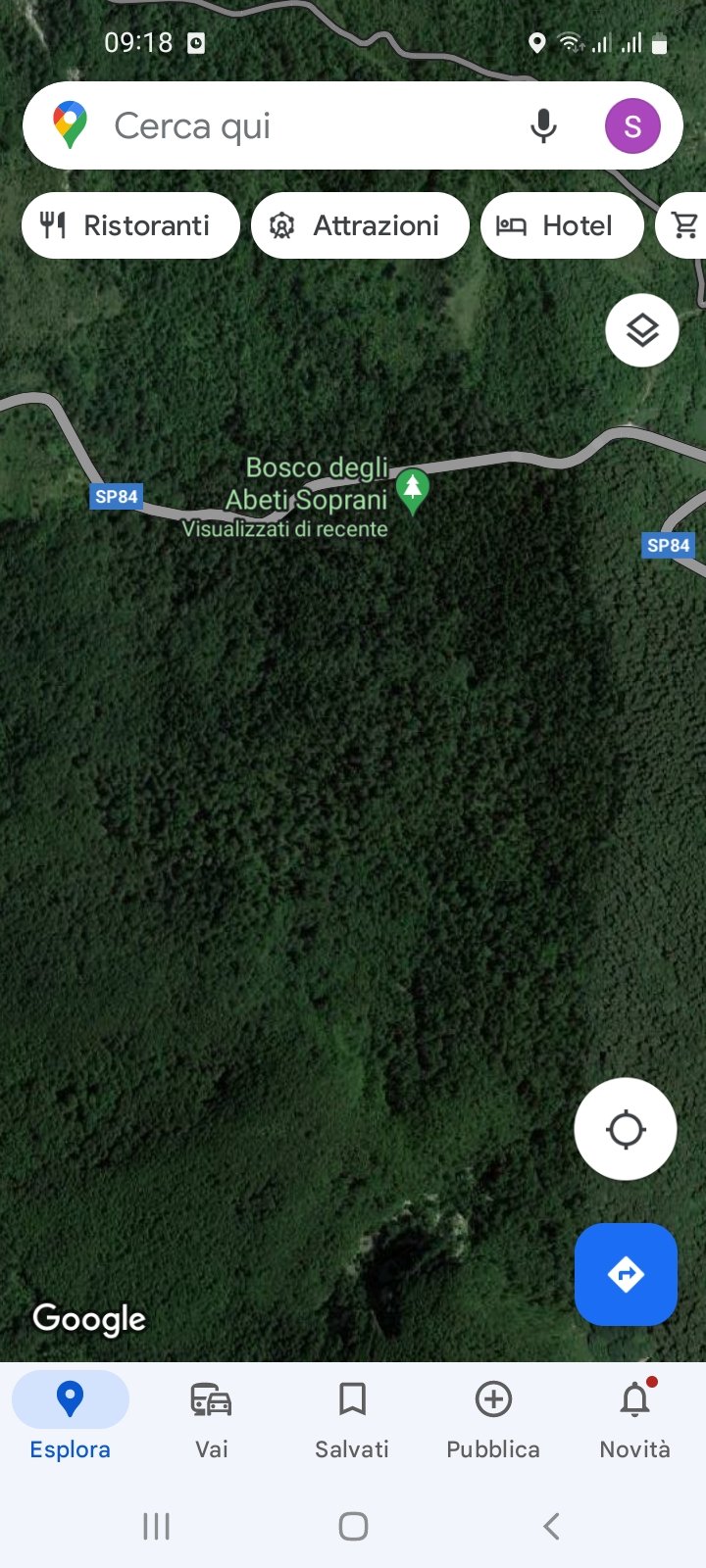
Task: Open the Salvati tab
Action: pos(352,1419)
